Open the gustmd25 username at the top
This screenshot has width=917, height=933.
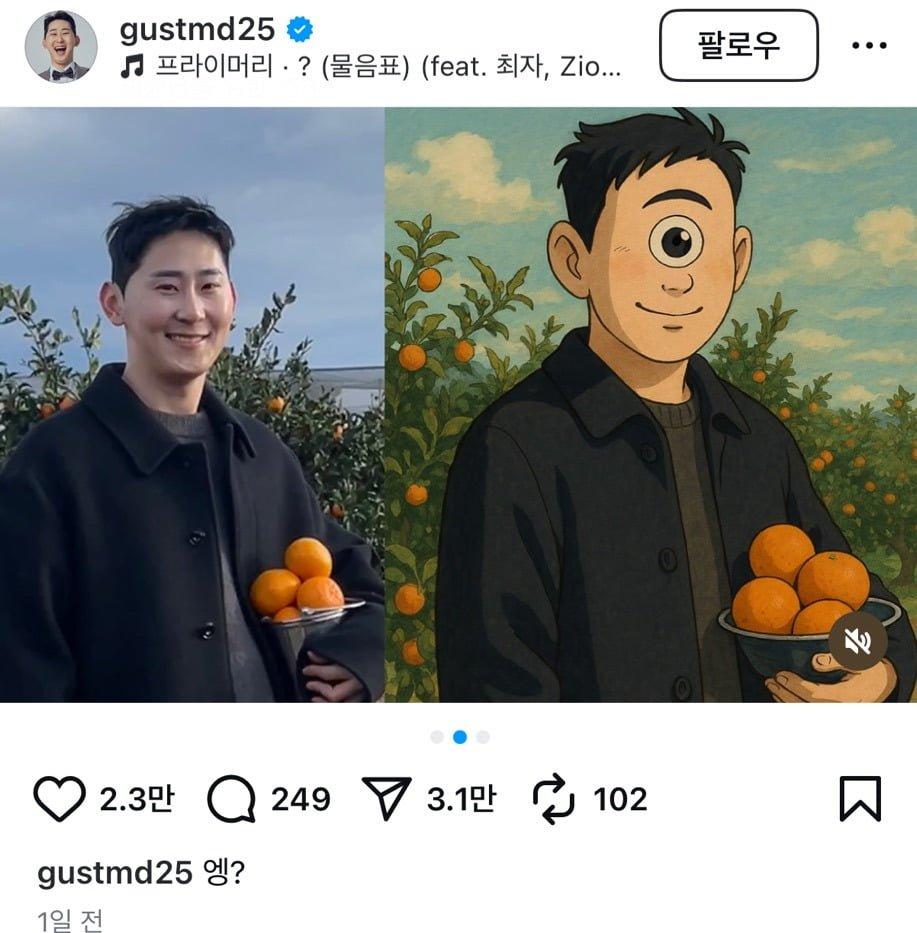197,30
